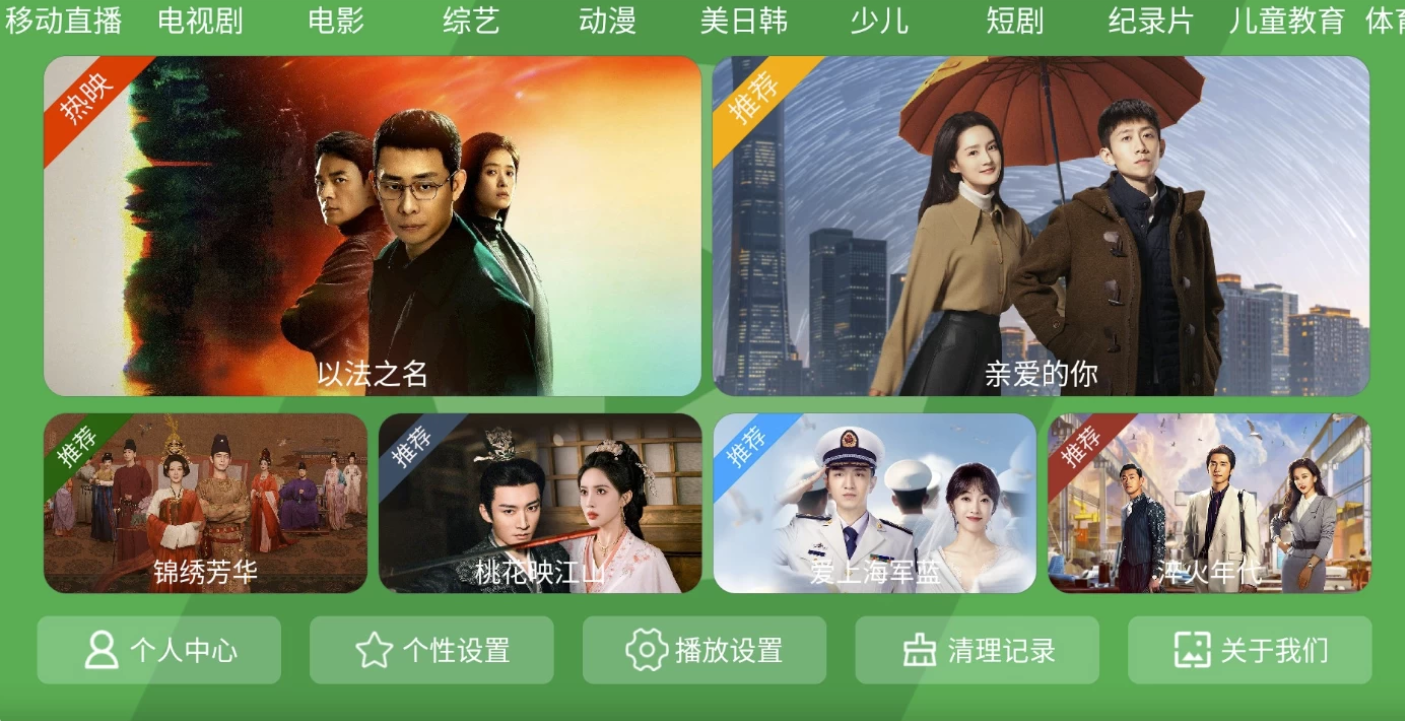This screenshot has width=1405, height=721.
Task: Open the 锦绣芳华 drama card
Action: point(205,503)
